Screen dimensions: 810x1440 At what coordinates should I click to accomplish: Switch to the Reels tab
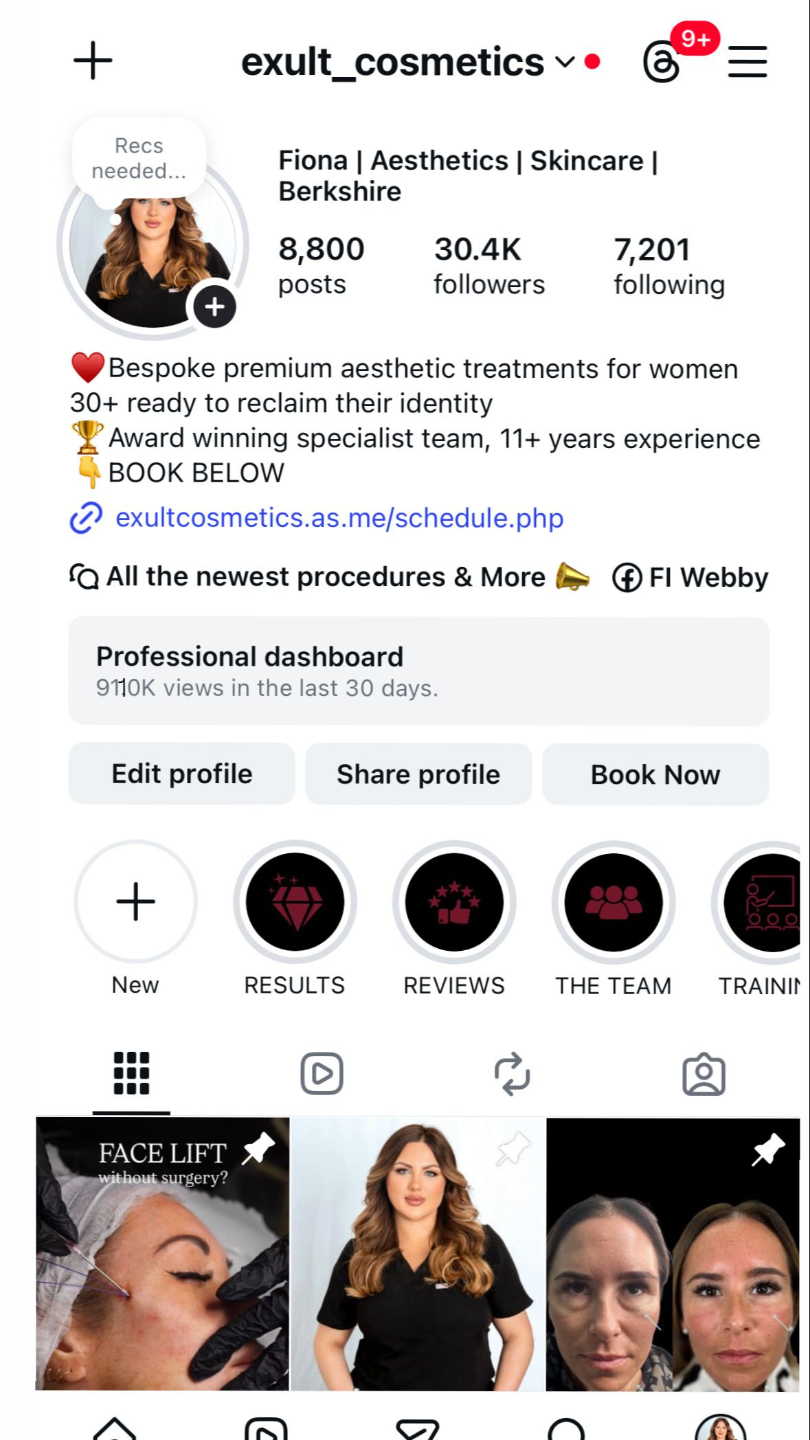322,1074
